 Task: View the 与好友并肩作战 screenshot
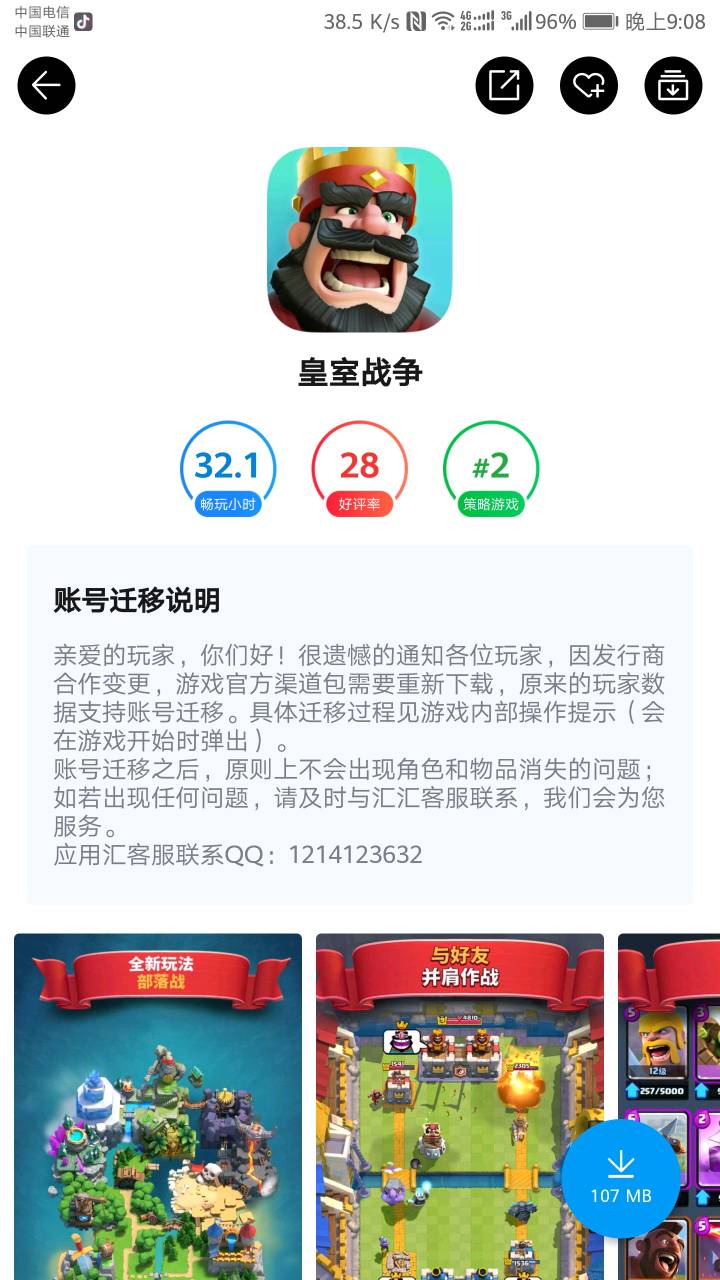click(460, 1105)
